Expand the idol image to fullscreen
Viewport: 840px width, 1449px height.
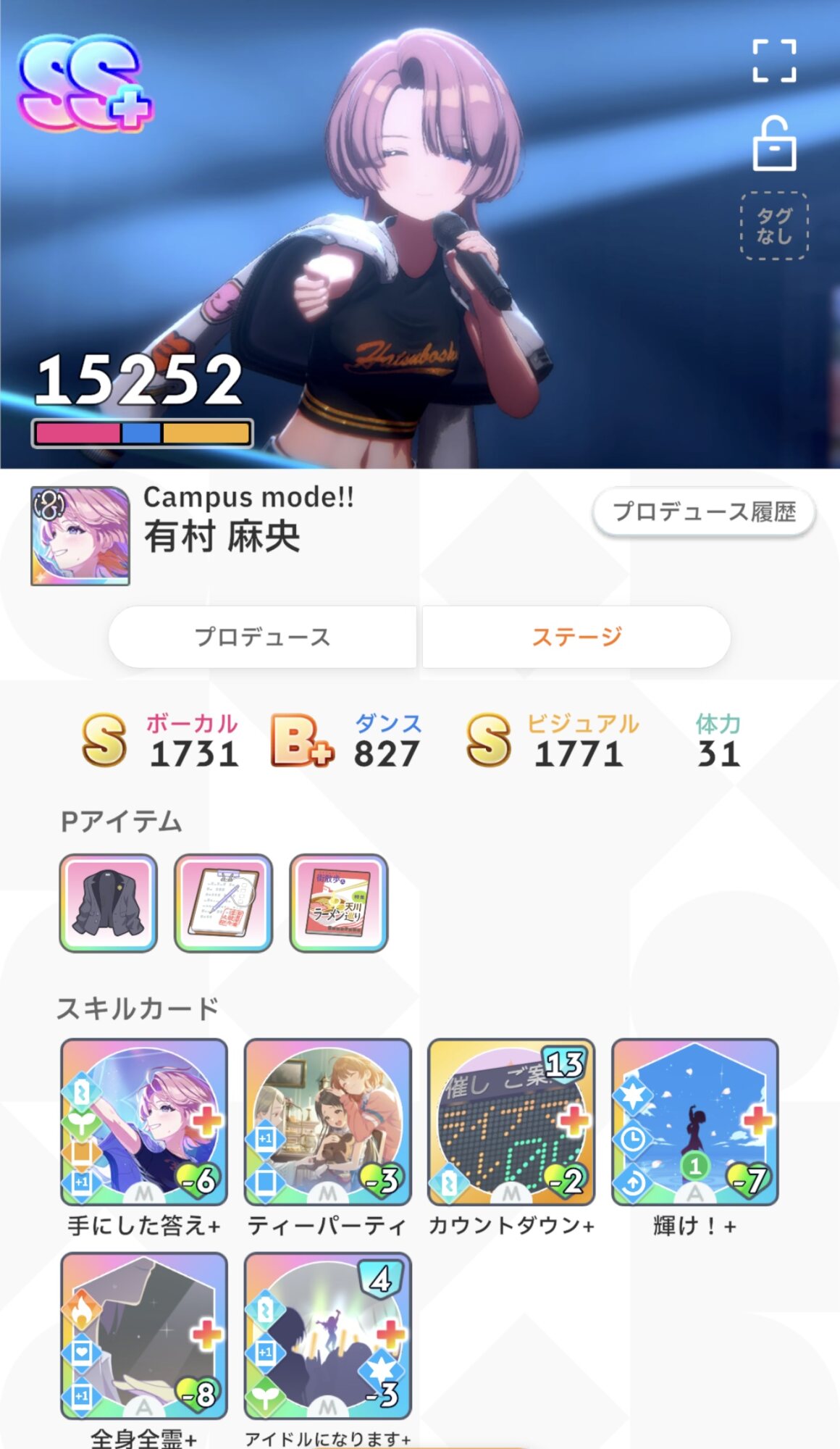coord(774,61)
